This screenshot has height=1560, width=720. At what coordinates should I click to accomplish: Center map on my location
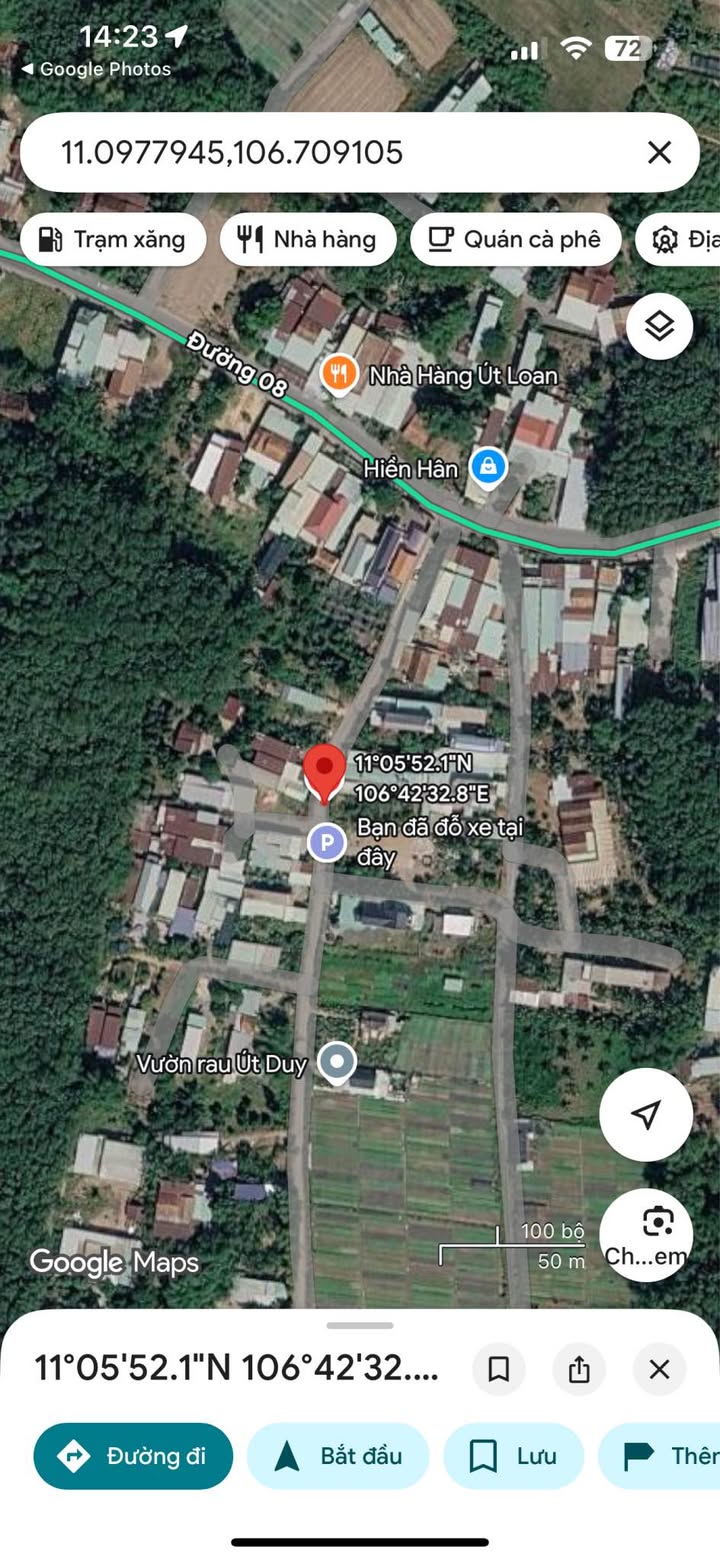[646, 1114]
